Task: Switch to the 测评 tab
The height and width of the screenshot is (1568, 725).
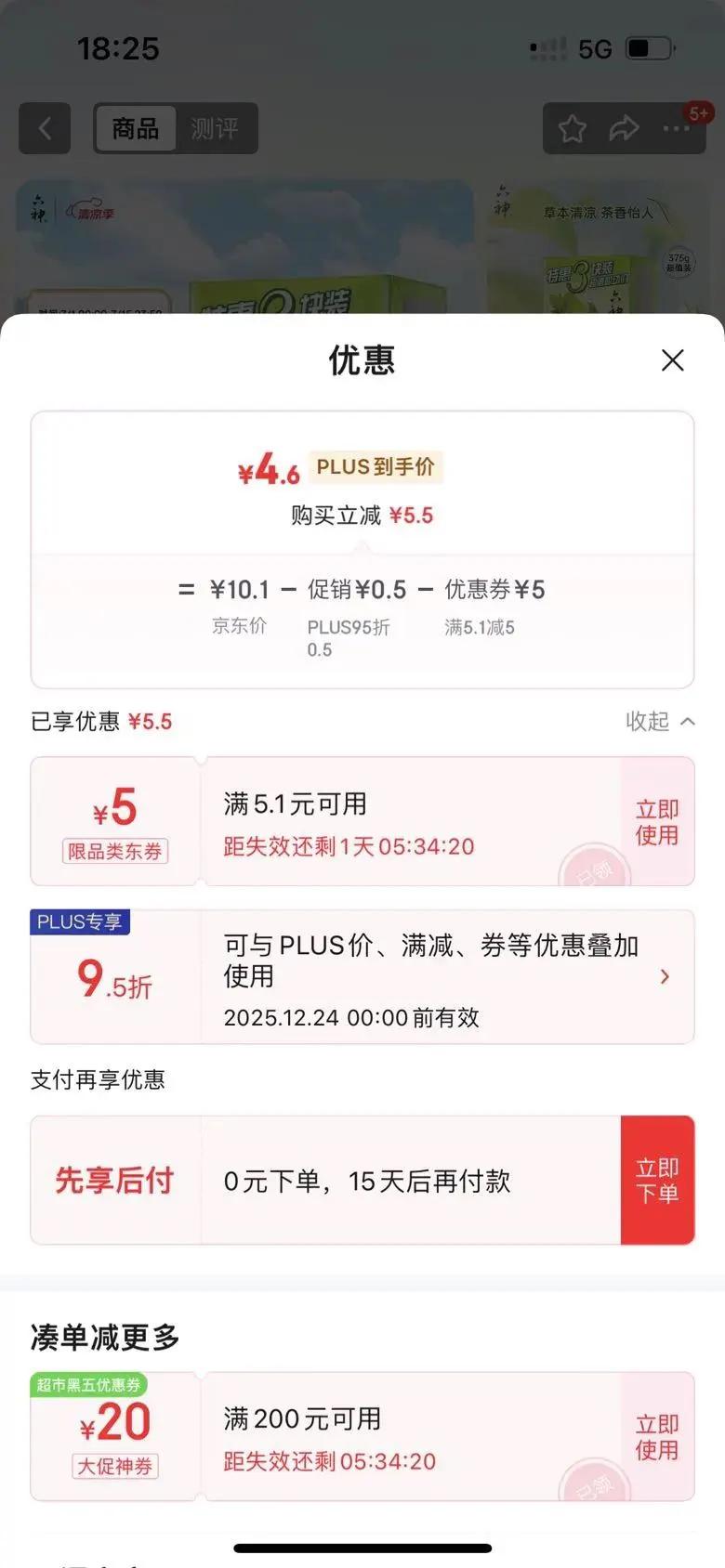Action: point(215,128)
